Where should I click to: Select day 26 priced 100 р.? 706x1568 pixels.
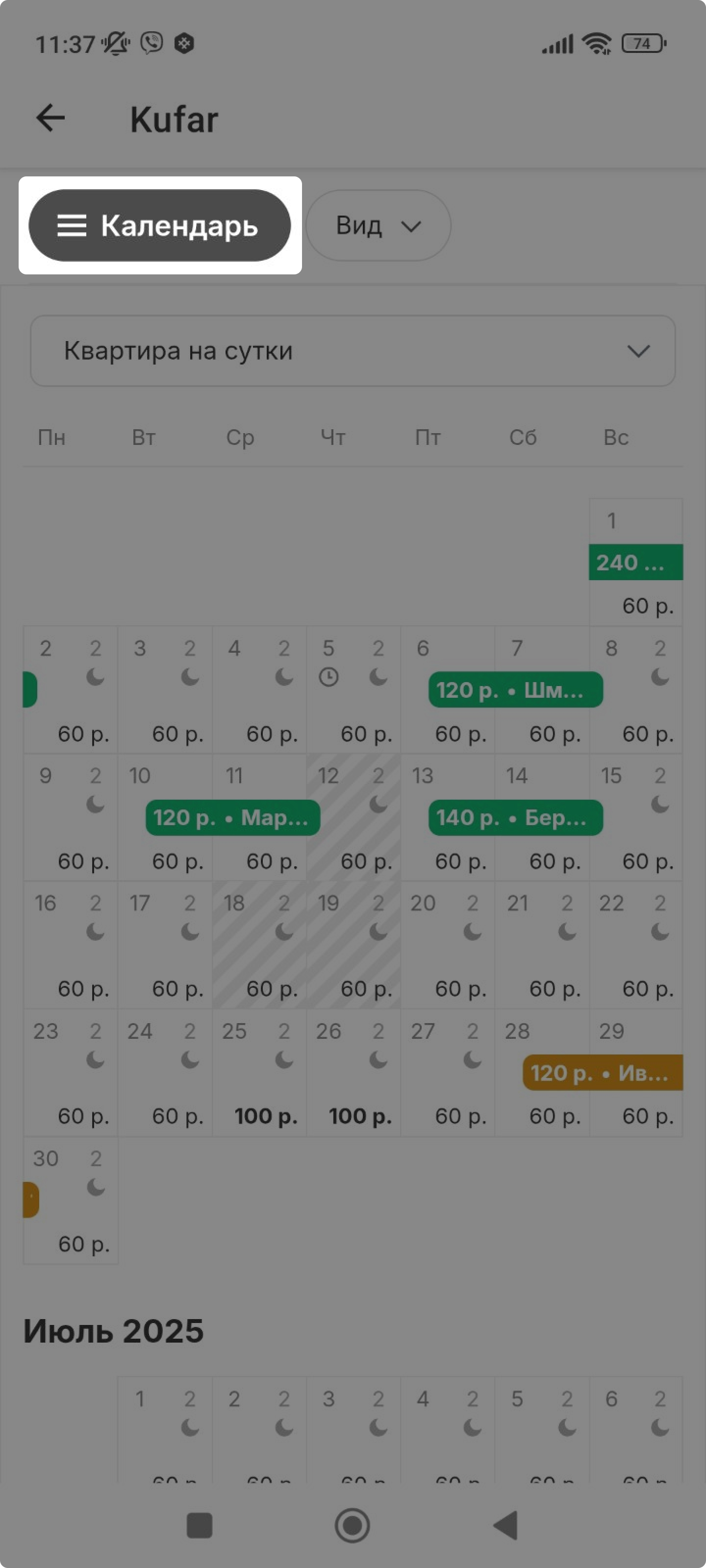point(353,1073)
